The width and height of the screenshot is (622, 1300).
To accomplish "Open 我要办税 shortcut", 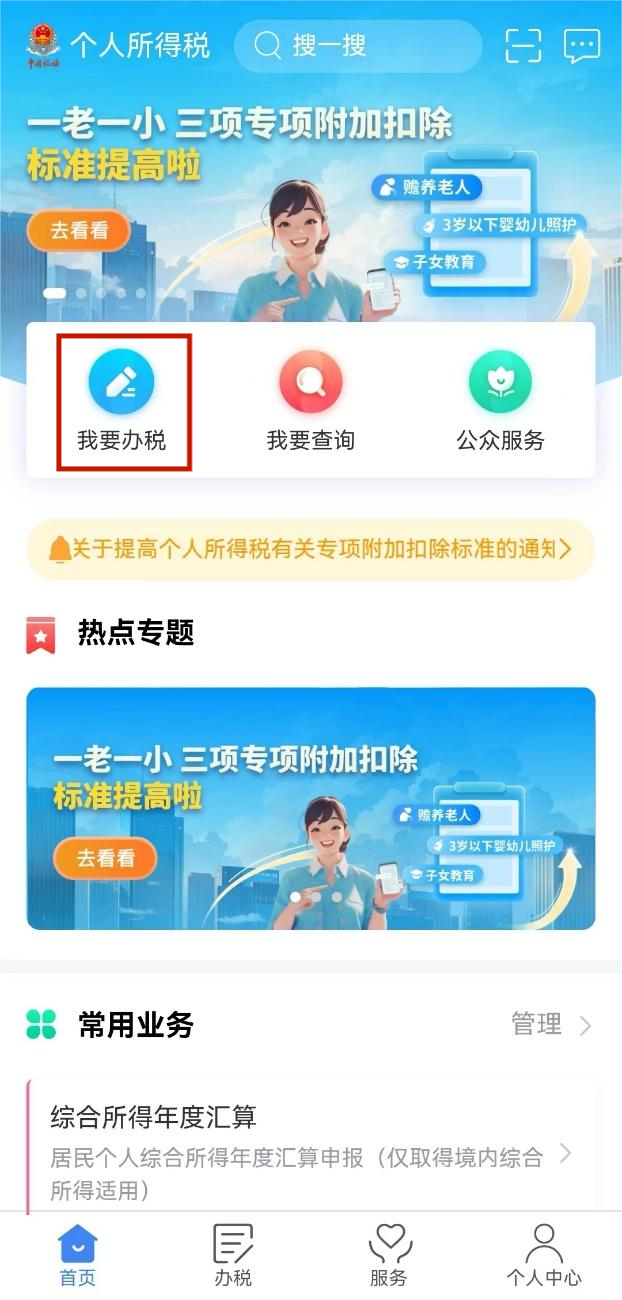I will [121, 402].
